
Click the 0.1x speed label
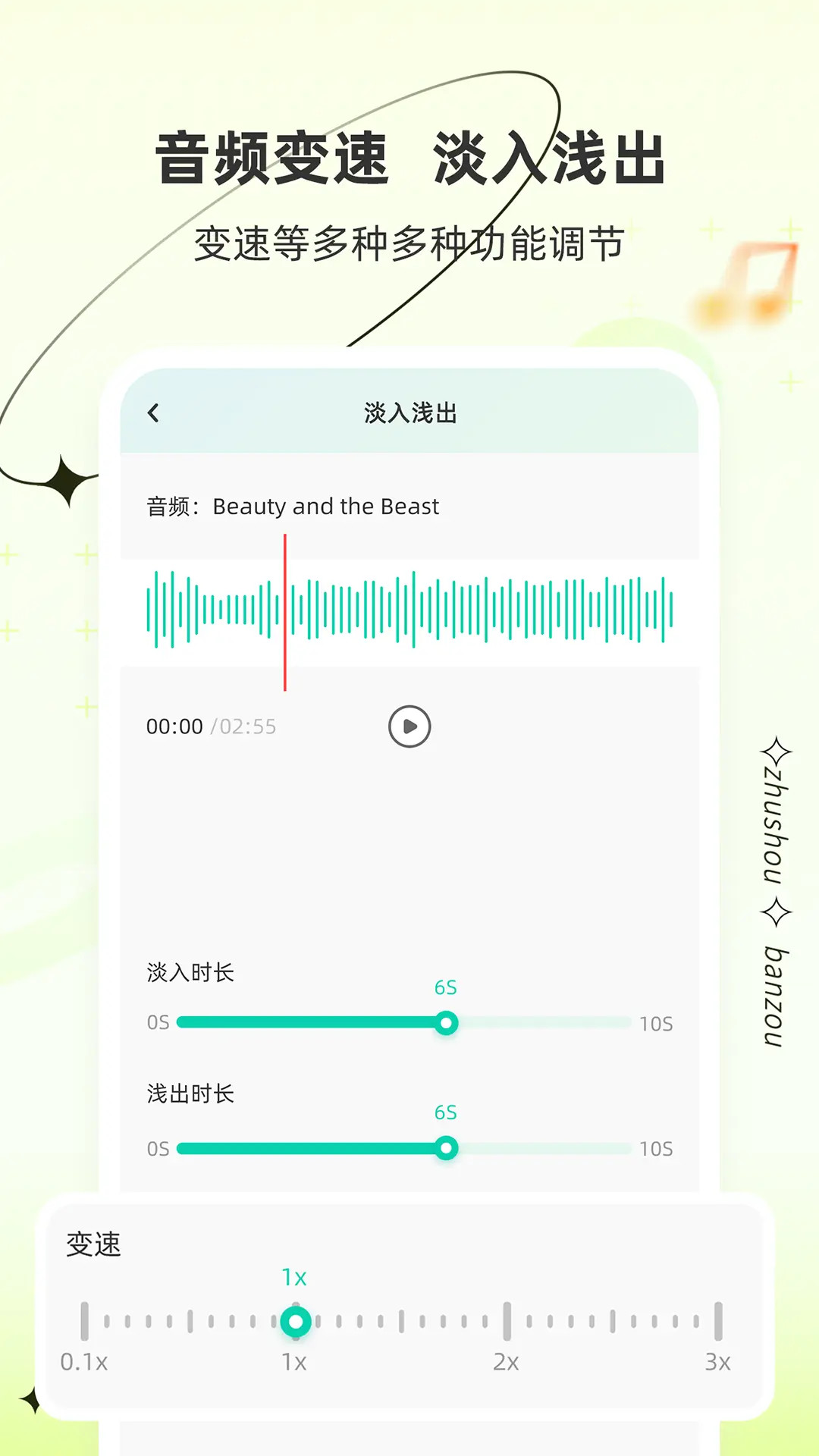click(x=86, y=1362)
